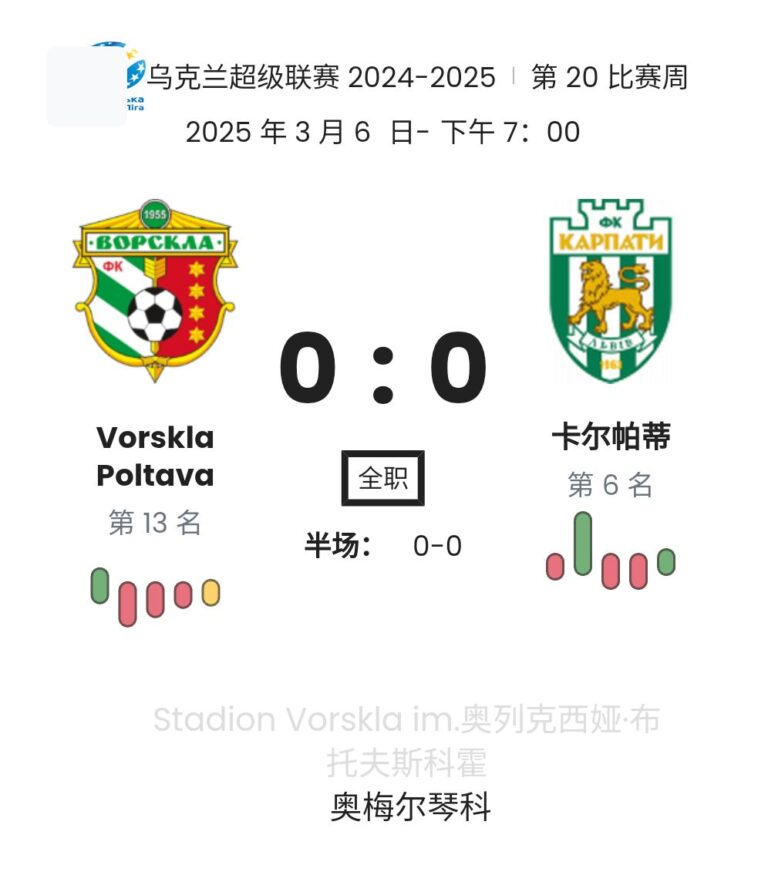Open the 卡尔帕蒂 team page
Image resolution: width=768 pixels, height=872 pixels.
(x=610, y=437)
